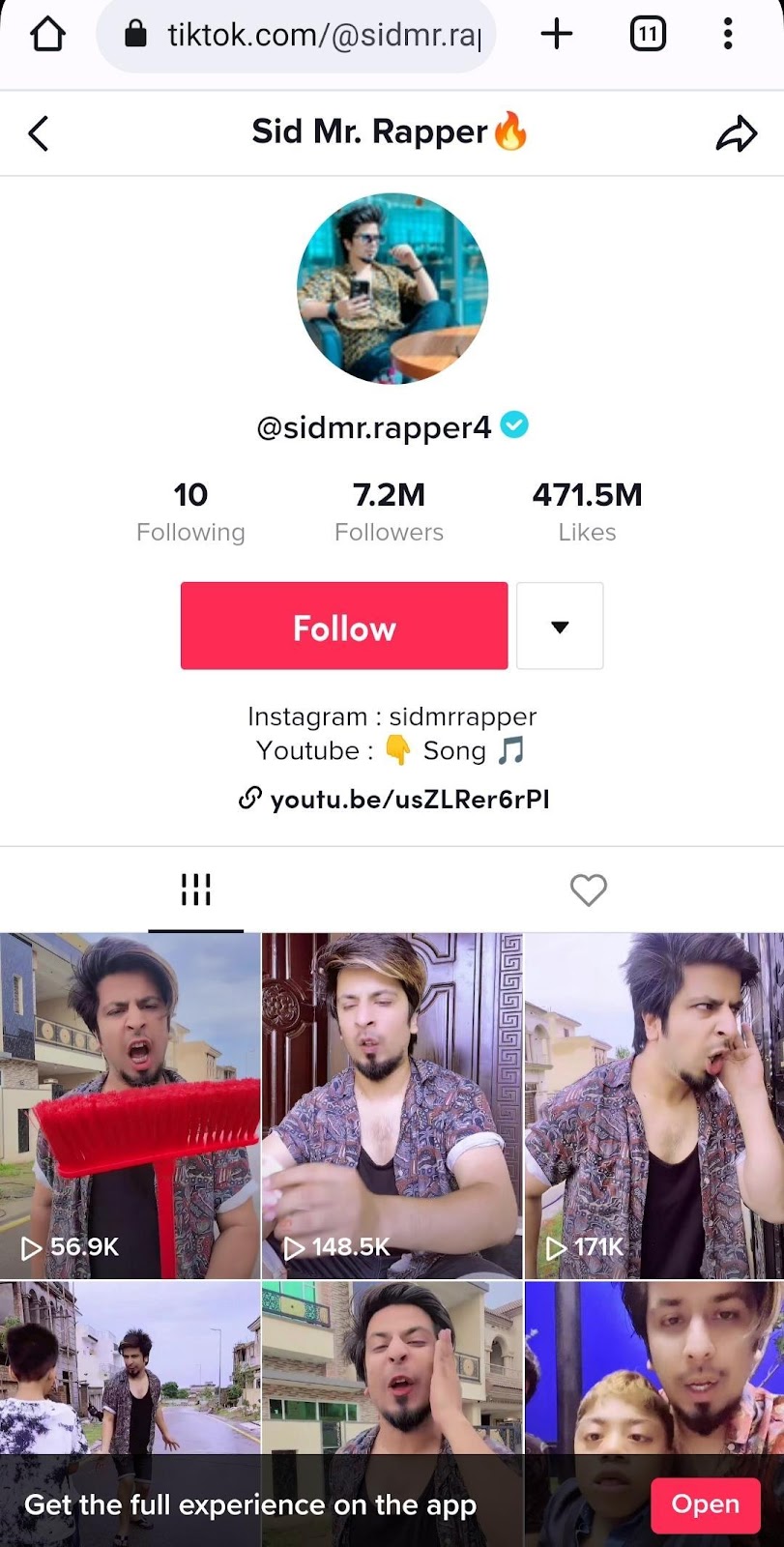View the following list
The image size is (784, 1547).
(190, 512)
